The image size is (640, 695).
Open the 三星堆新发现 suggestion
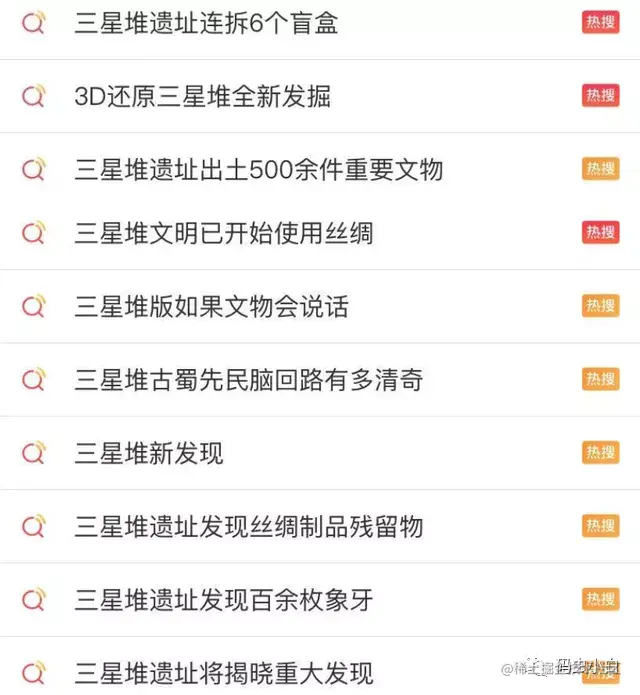(x=149, y=453)
